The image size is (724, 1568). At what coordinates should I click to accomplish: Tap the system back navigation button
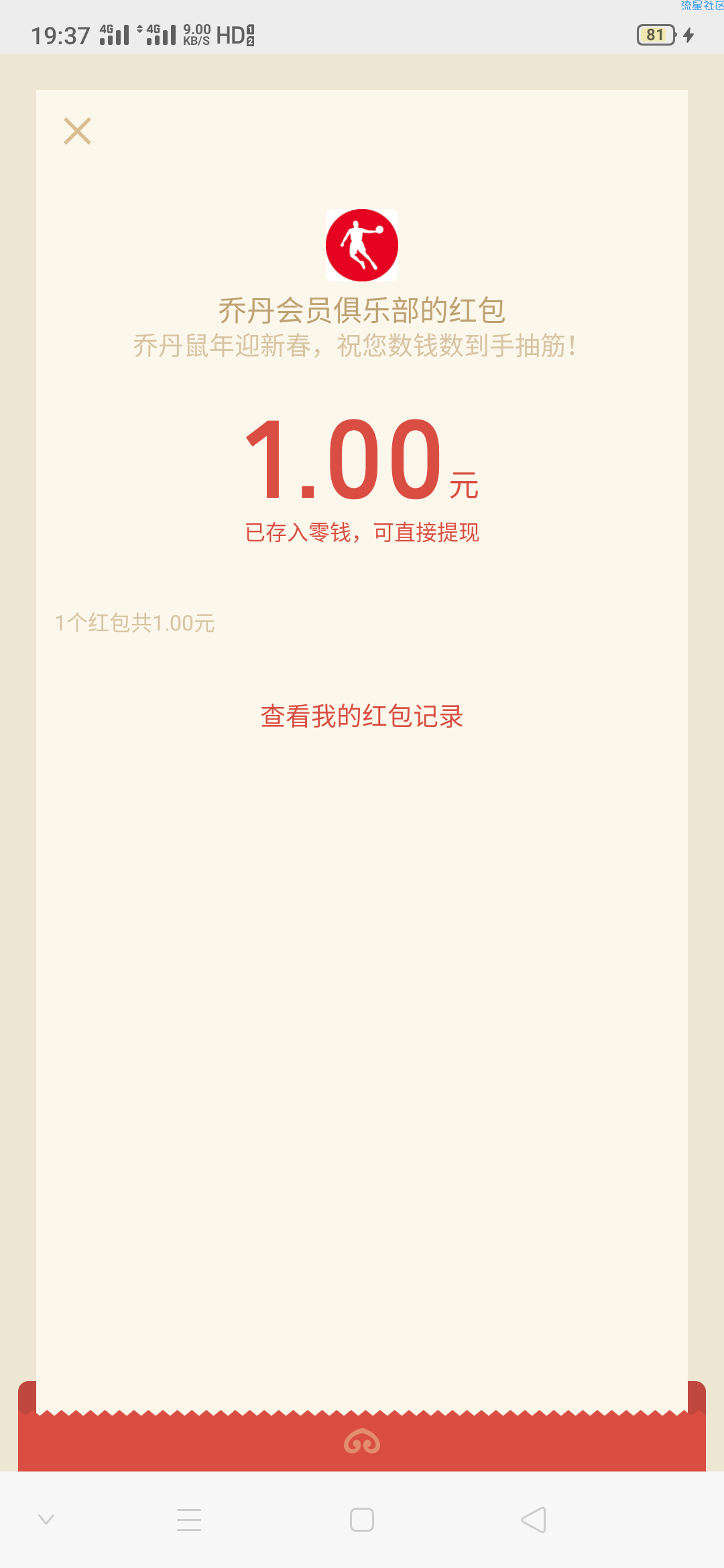534,1520
